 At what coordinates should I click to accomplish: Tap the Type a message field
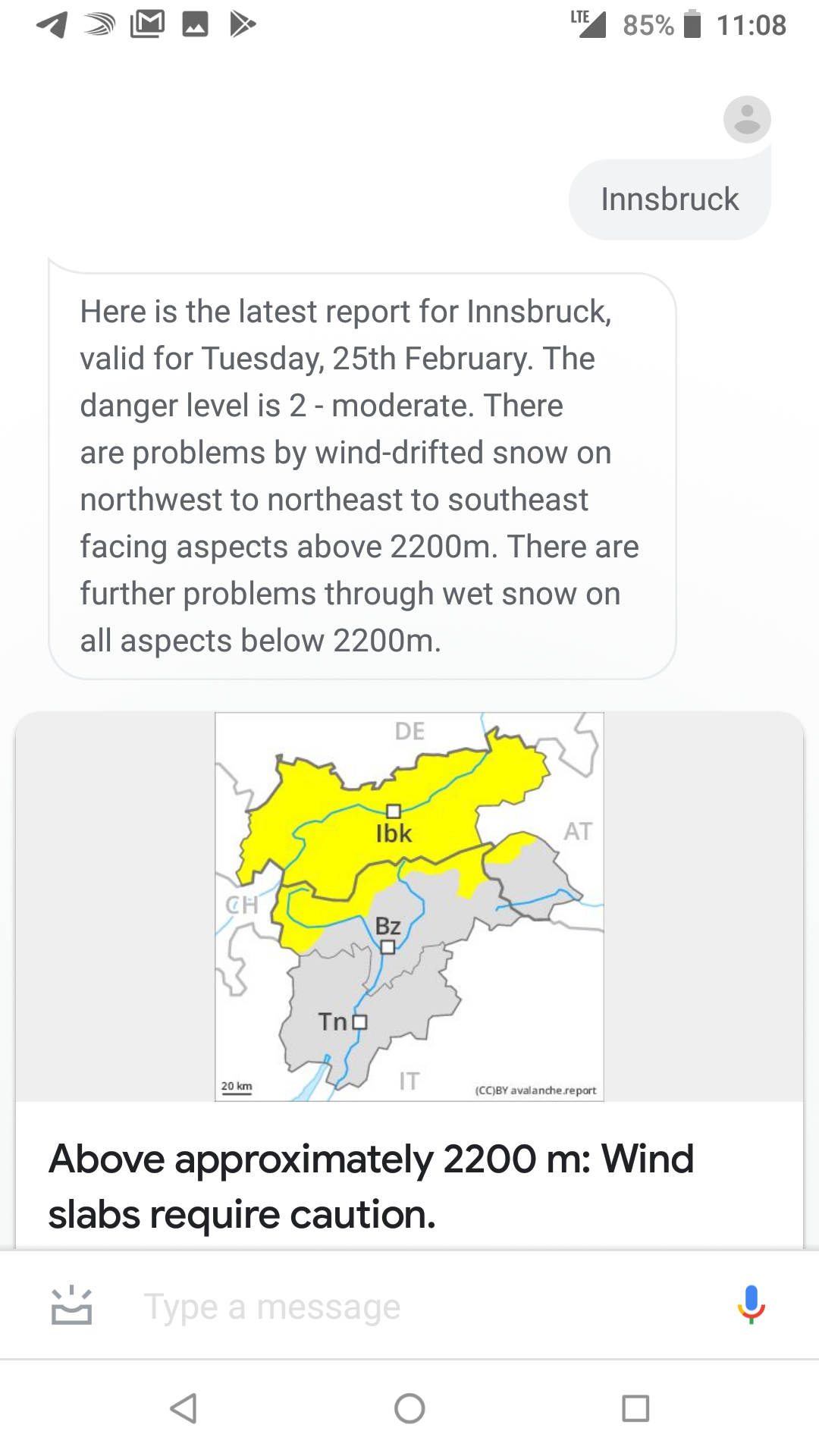[409, 1307]
